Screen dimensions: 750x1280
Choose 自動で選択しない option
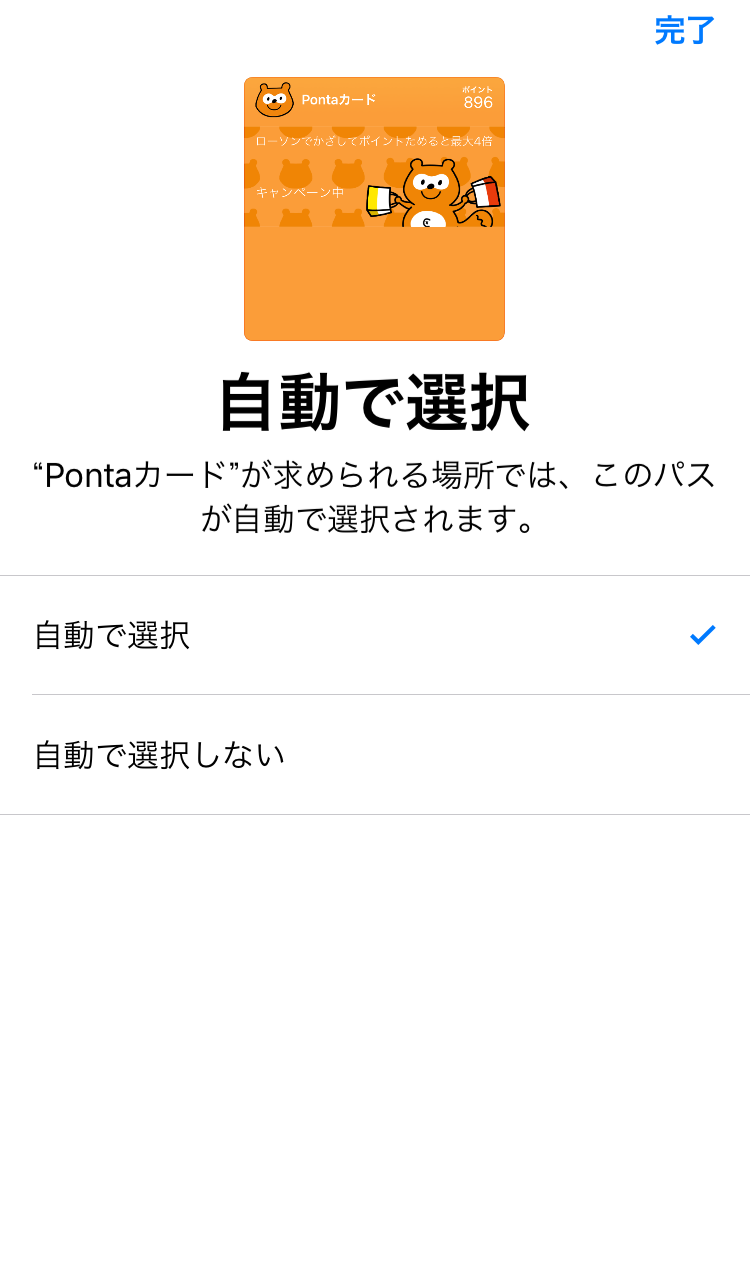375,755
